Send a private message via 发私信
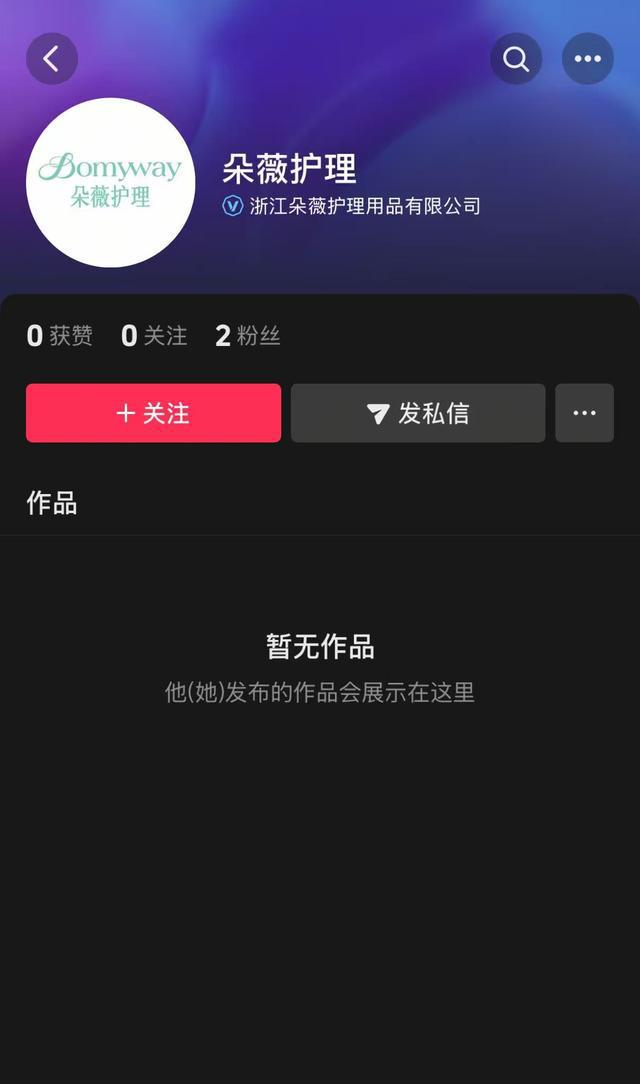Image resolution: width=640 pixels, height=1084 pixels. (x=418, y=413)
